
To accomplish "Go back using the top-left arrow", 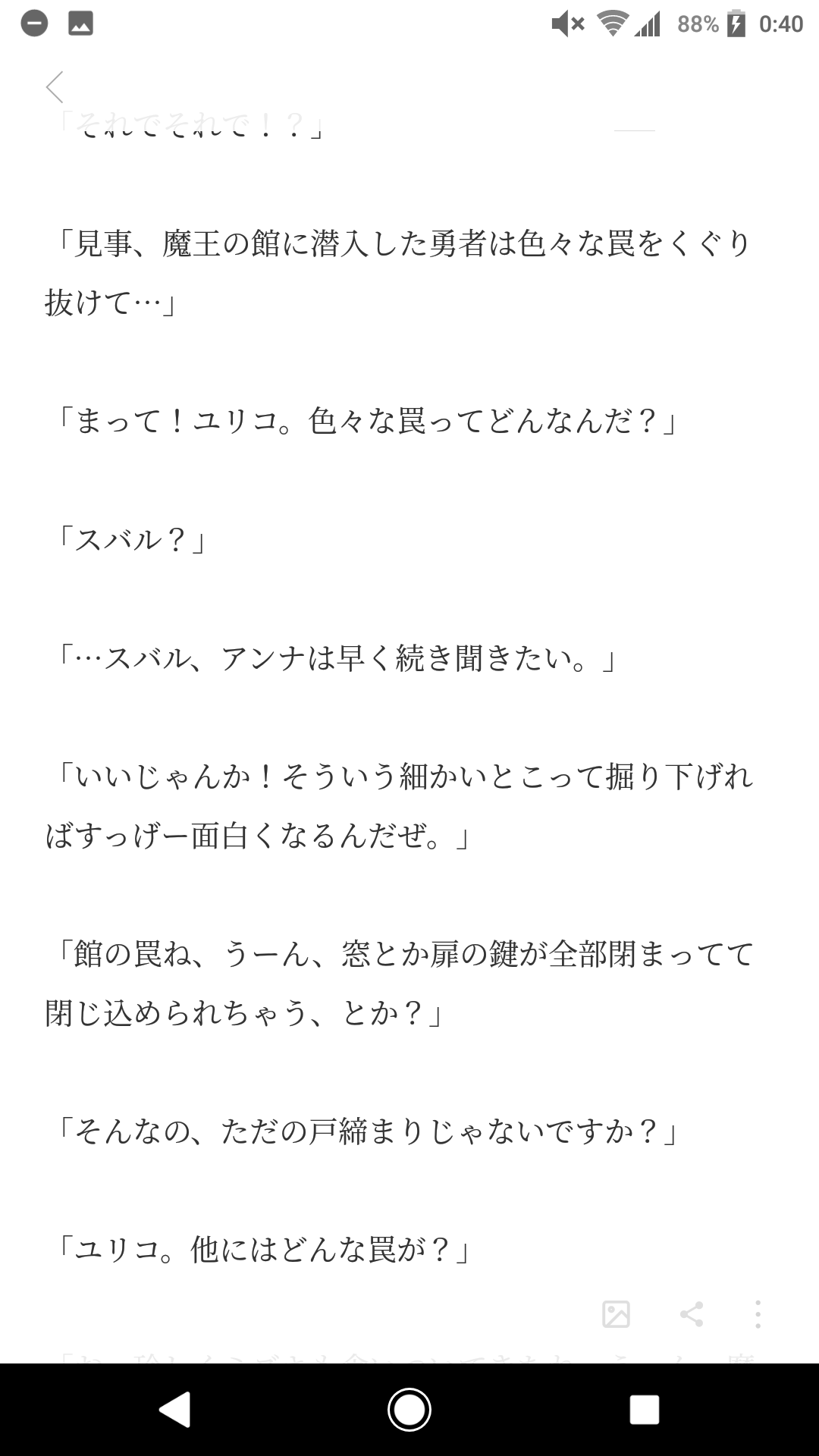I will tap(55, 87).
